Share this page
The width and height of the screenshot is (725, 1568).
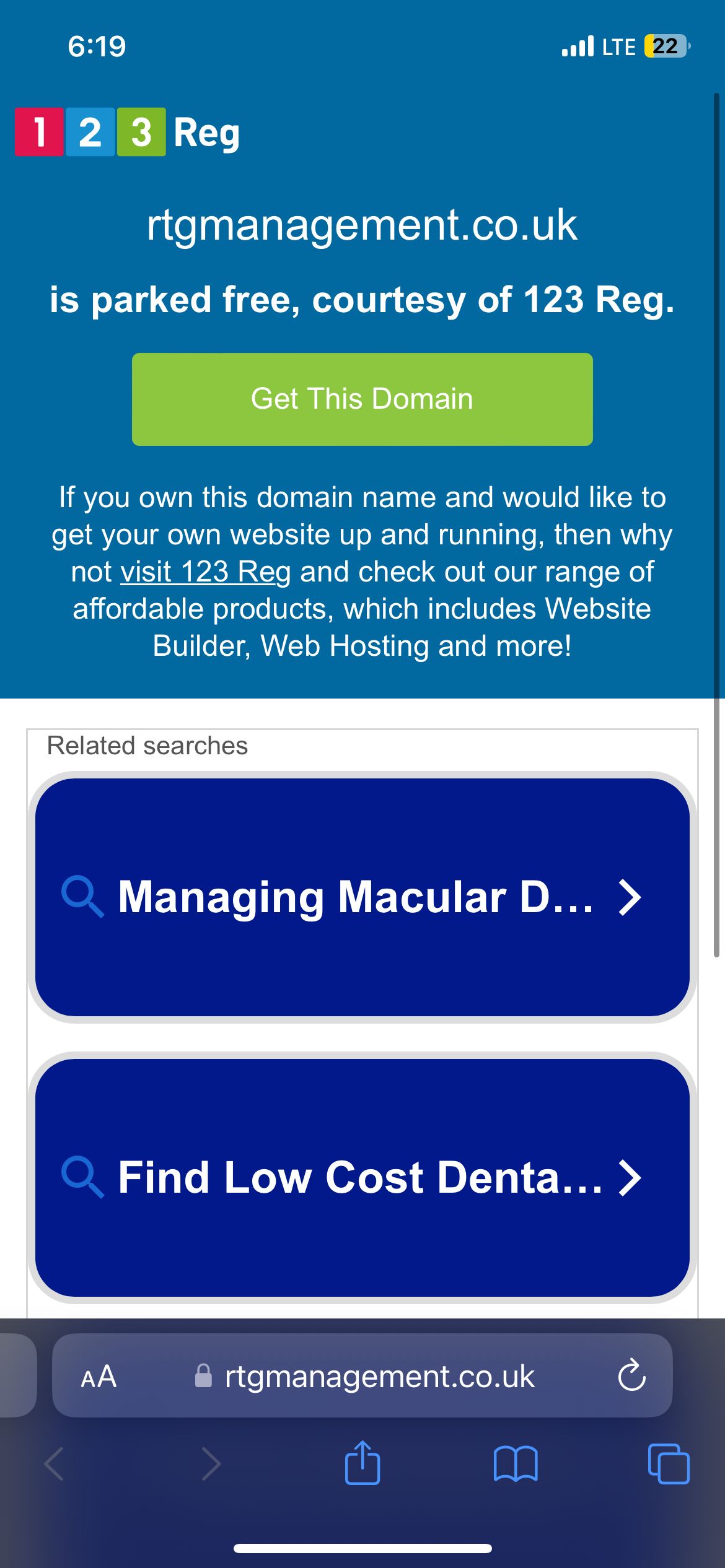[362, 1463]
